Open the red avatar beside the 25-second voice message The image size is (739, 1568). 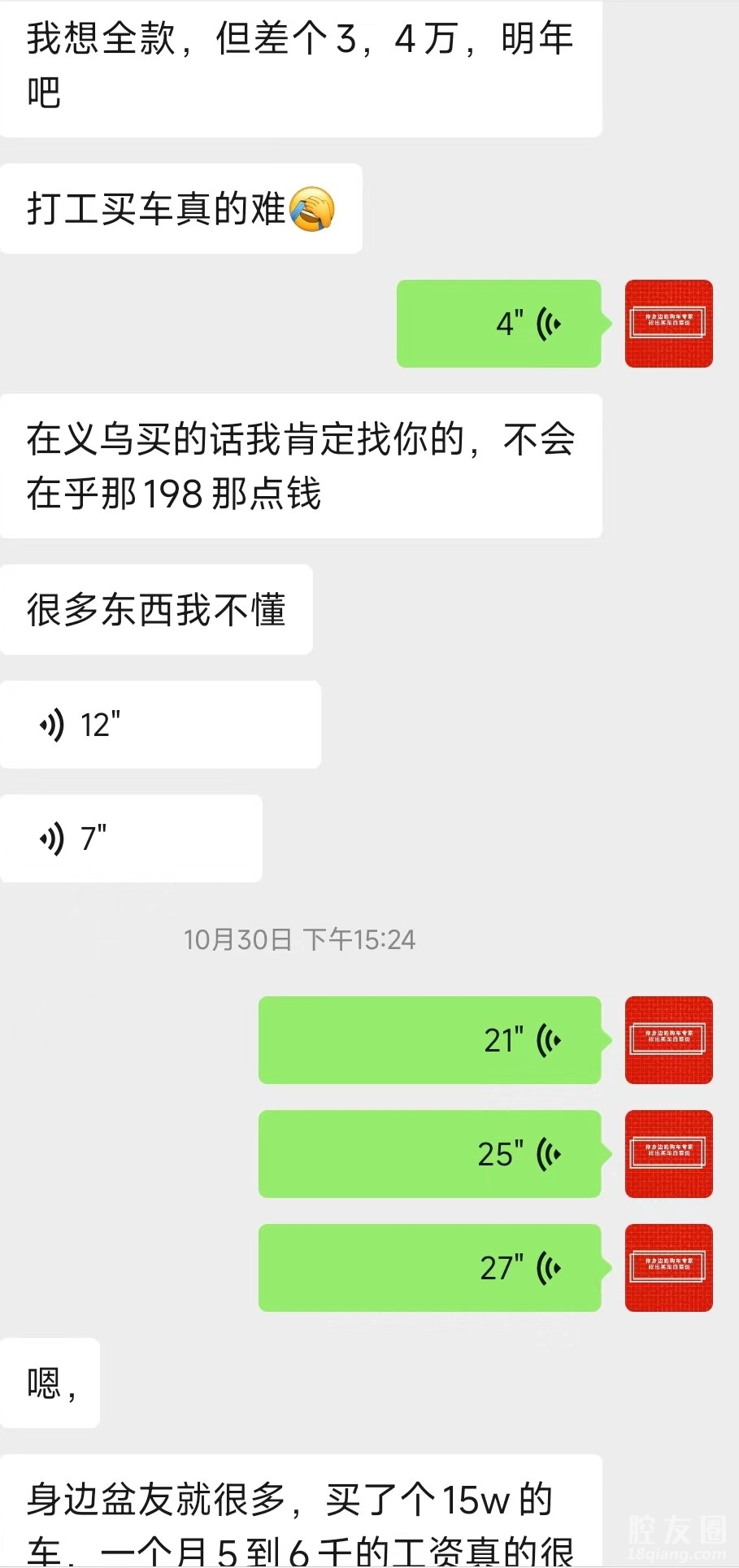(668, 1154)
